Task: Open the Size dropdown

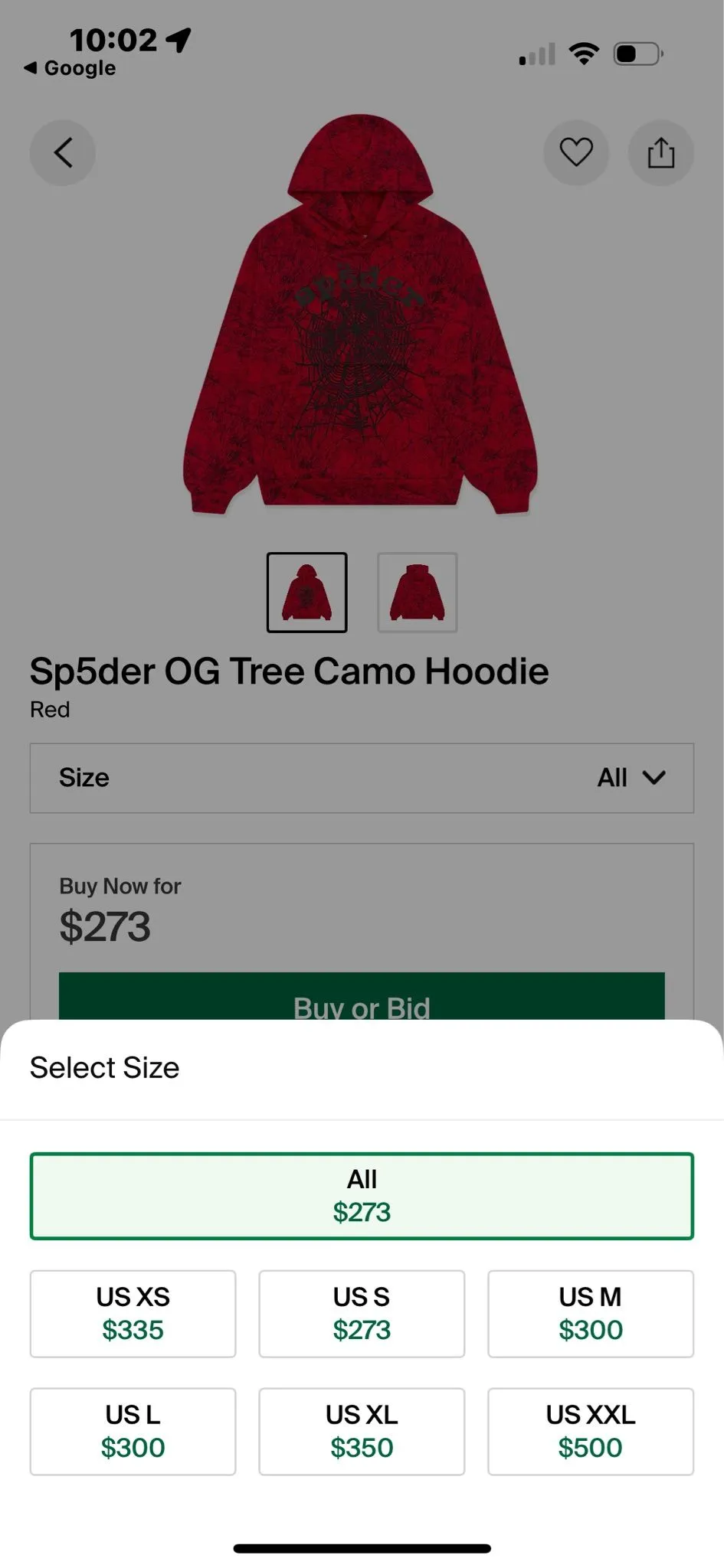Action: [362, 778]
